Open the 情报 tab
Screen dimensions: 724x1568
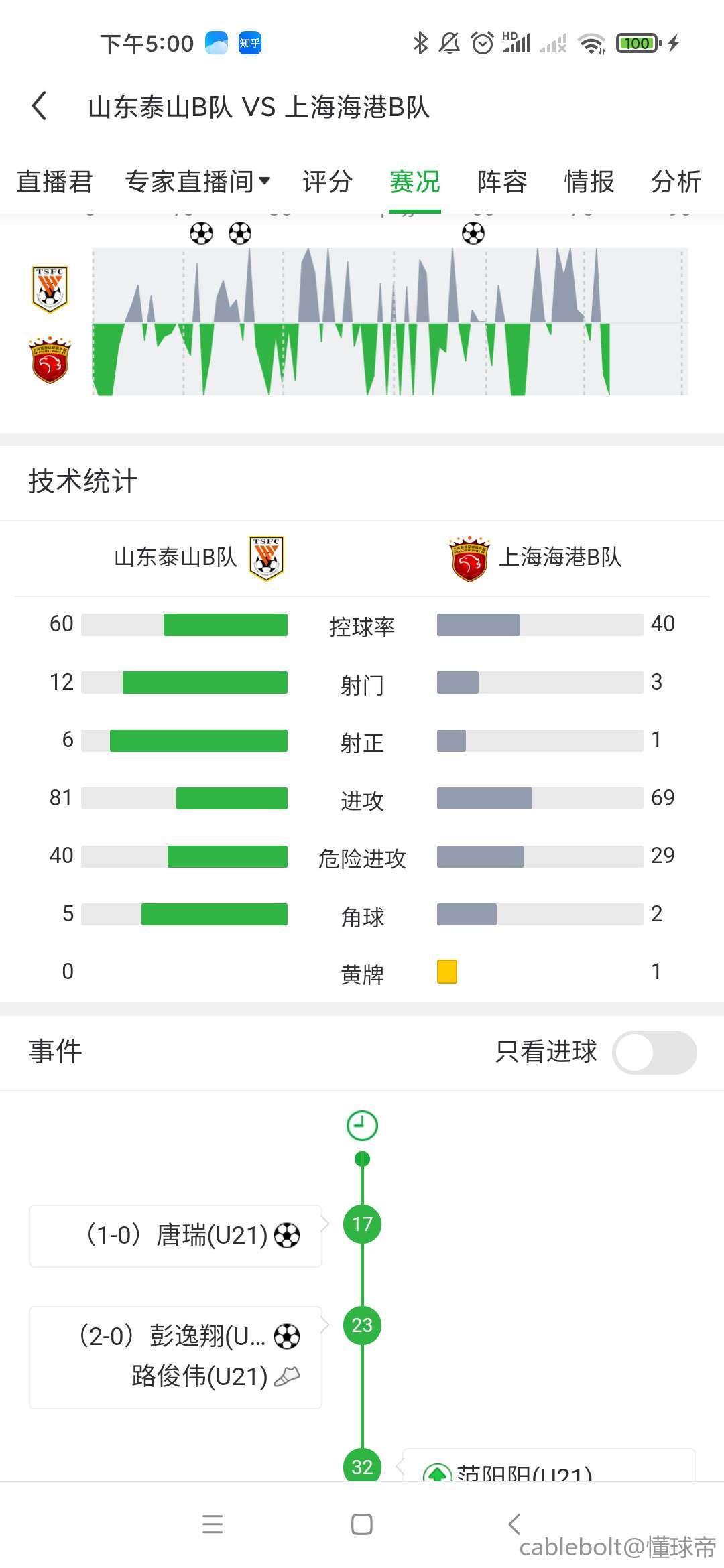589,182
